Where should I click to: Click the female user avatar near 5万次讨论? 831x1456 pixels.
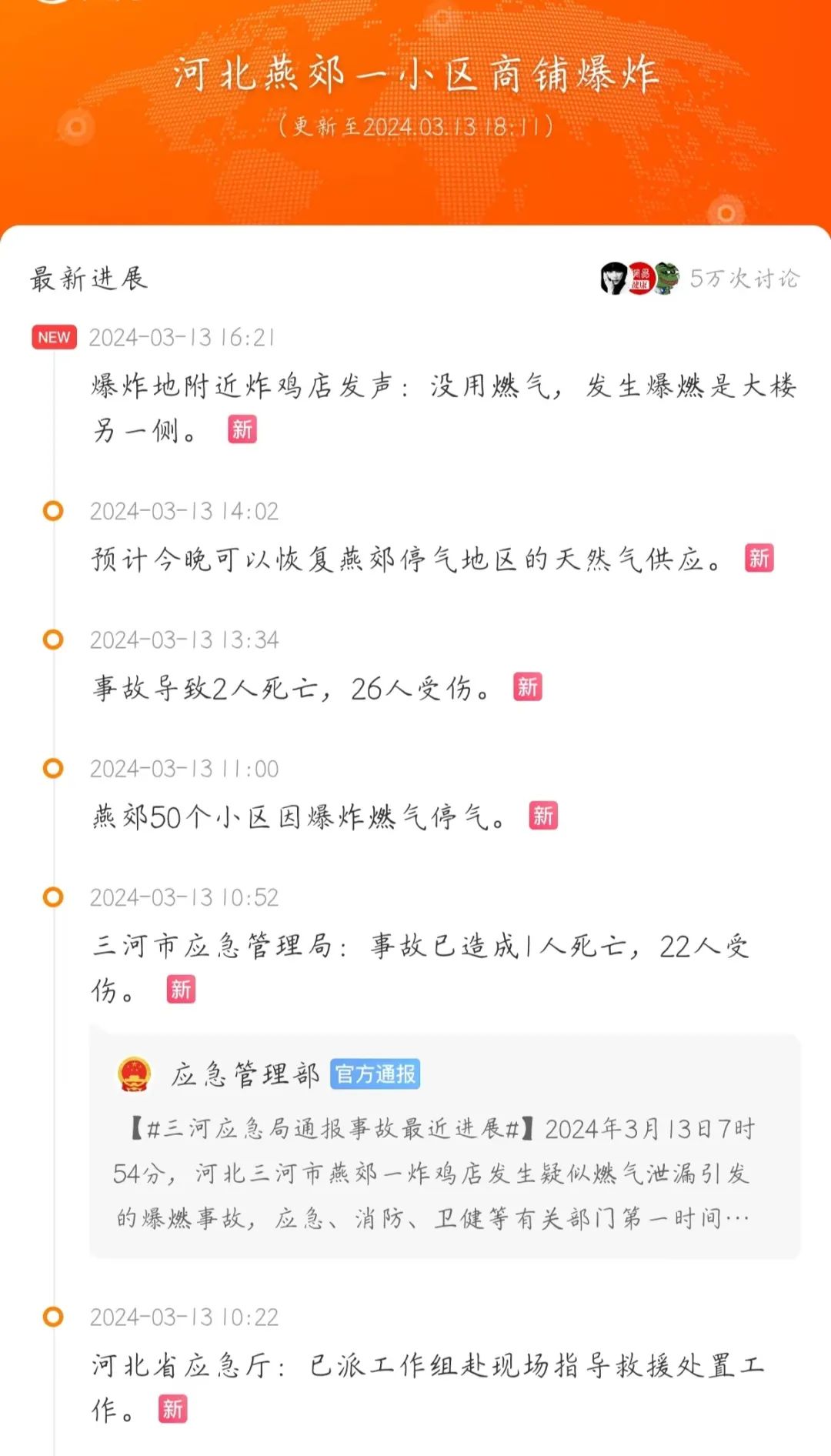point(616,279)
